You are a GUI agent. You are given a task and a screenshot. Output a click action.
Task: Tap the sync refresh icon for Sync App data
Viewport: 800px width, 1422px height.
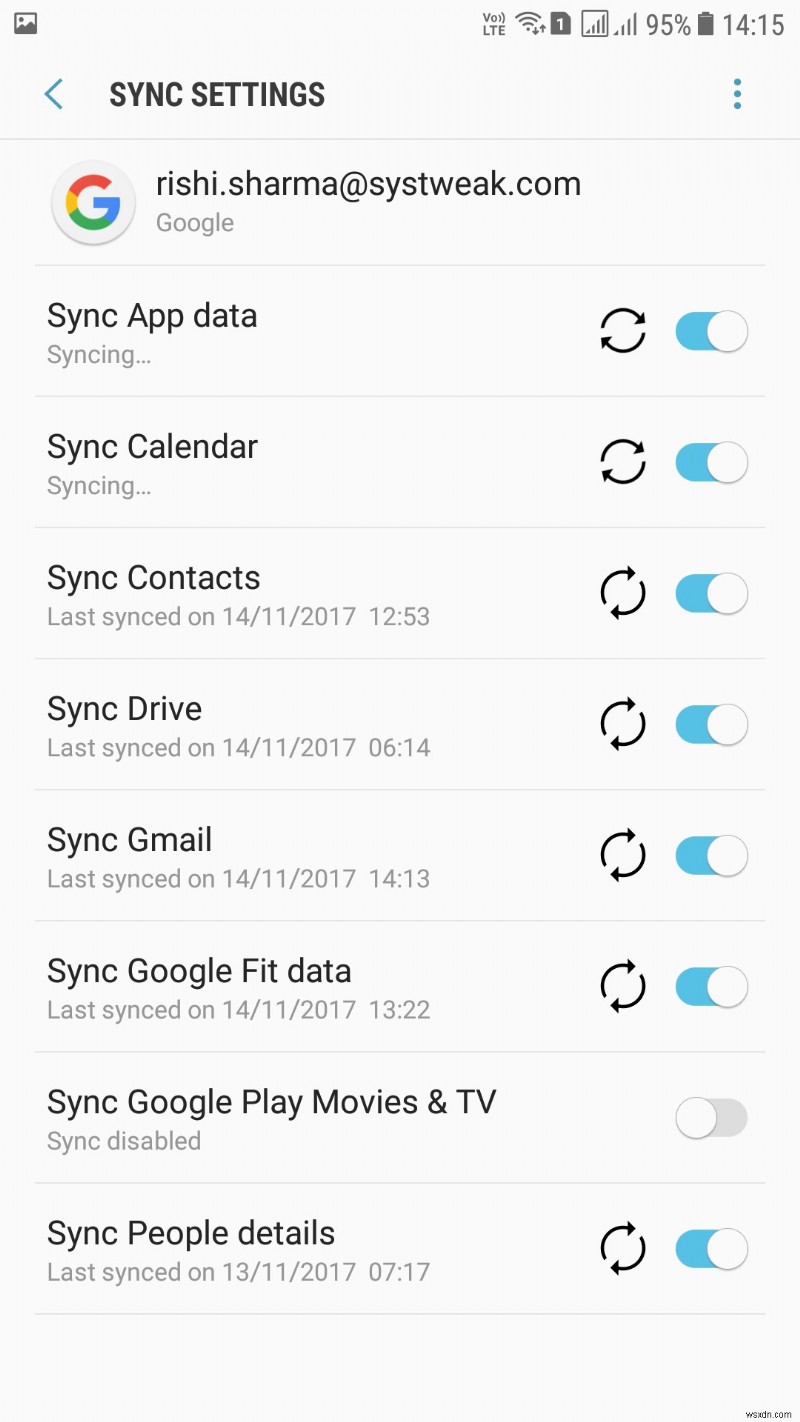(x=622, y=331)
